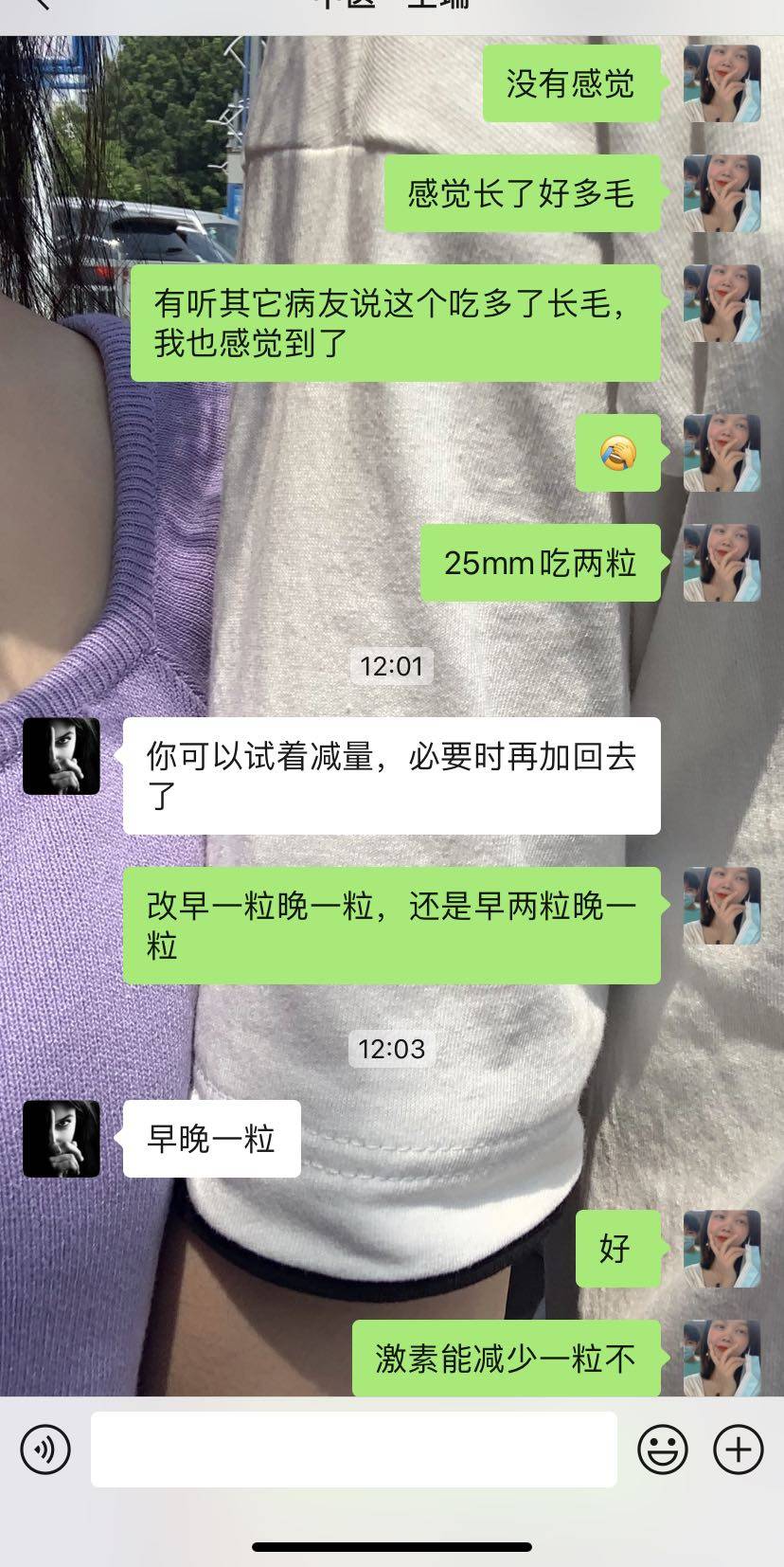Tap own avatar beside '没有感觉' message

[x=722, y=83]
